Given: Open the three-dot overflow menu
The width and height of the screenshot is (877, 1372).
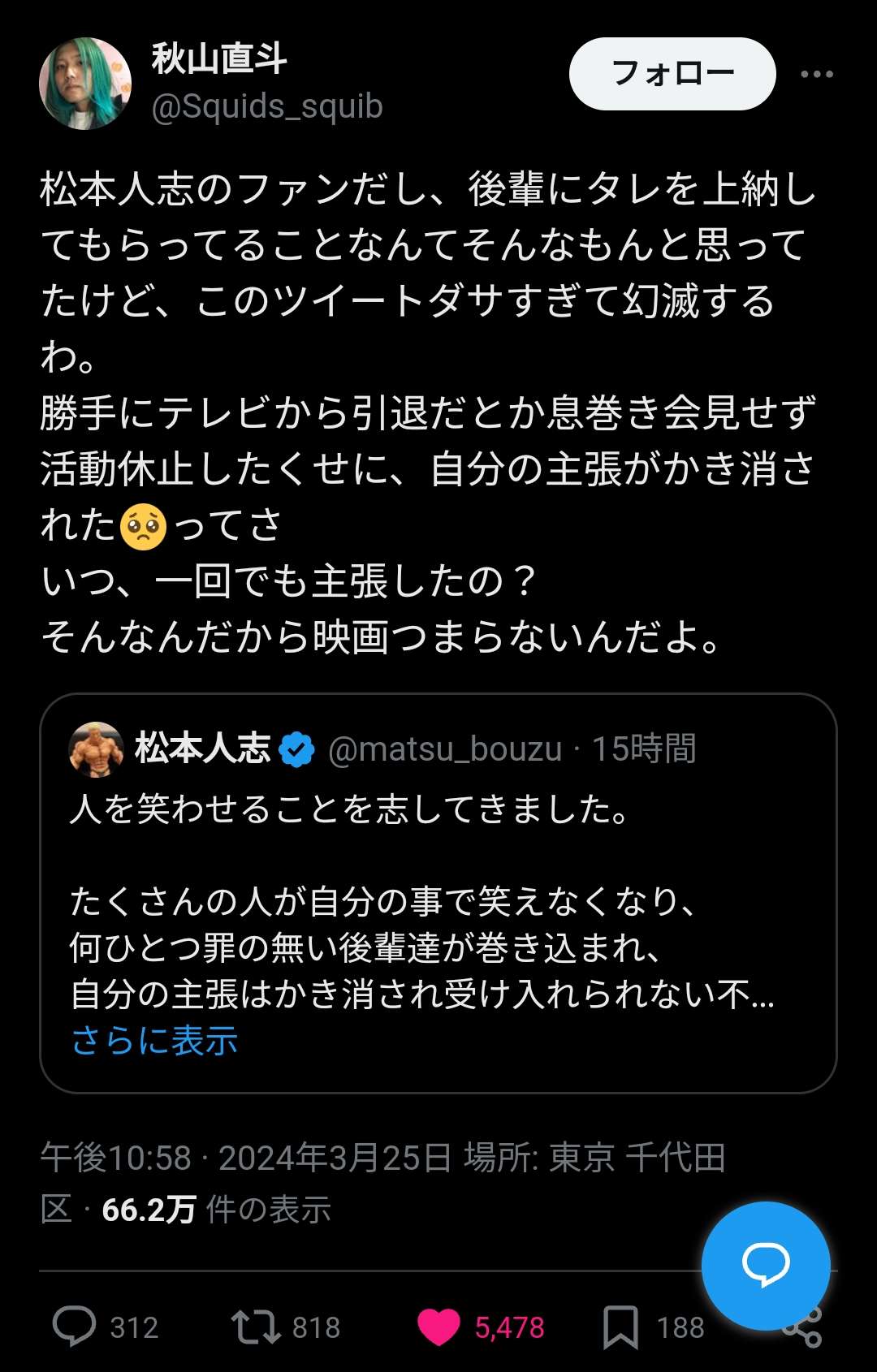Looking at the screenshot, I should click(816, 74).
